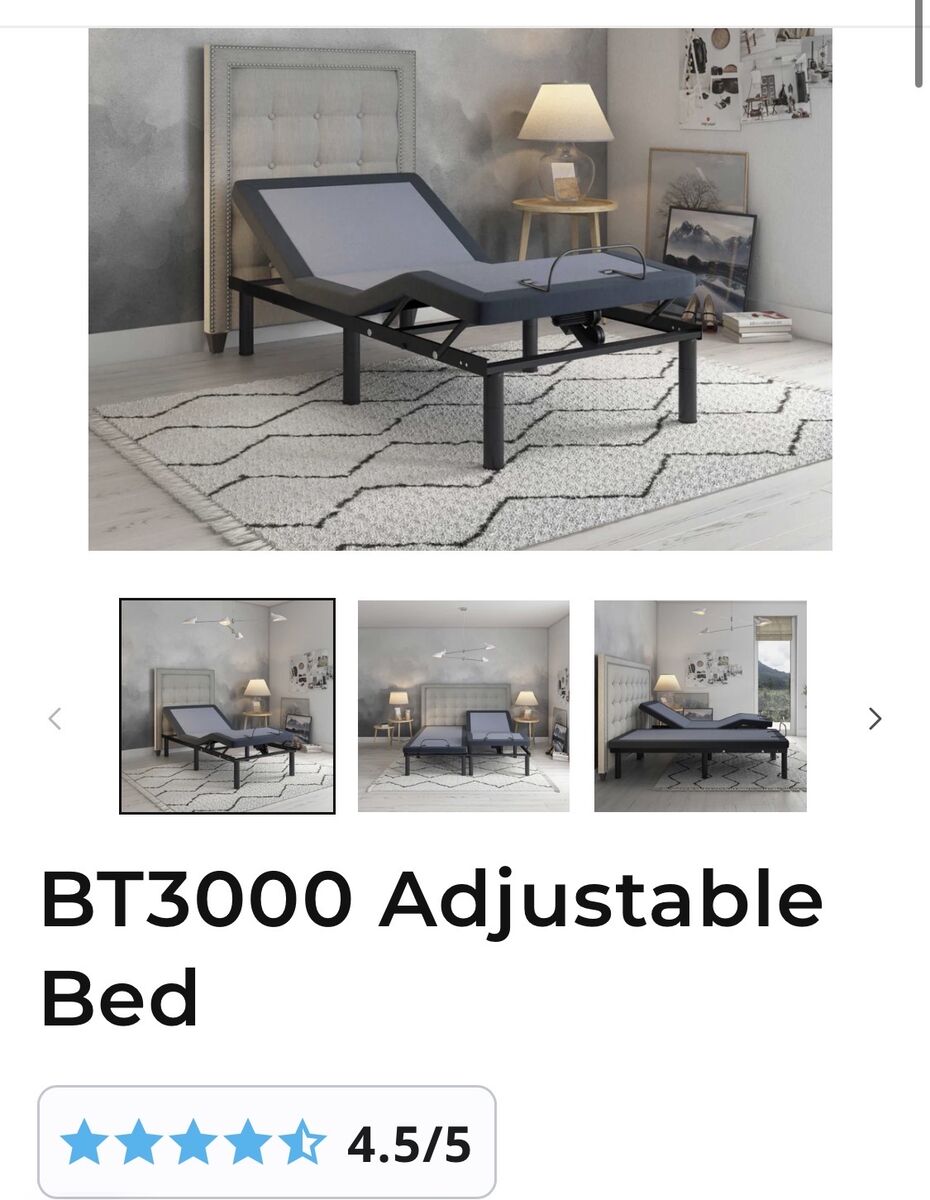View the third thumbnail with window scenery
This screenshot has height=1200, width=930.
click(701, 705)
